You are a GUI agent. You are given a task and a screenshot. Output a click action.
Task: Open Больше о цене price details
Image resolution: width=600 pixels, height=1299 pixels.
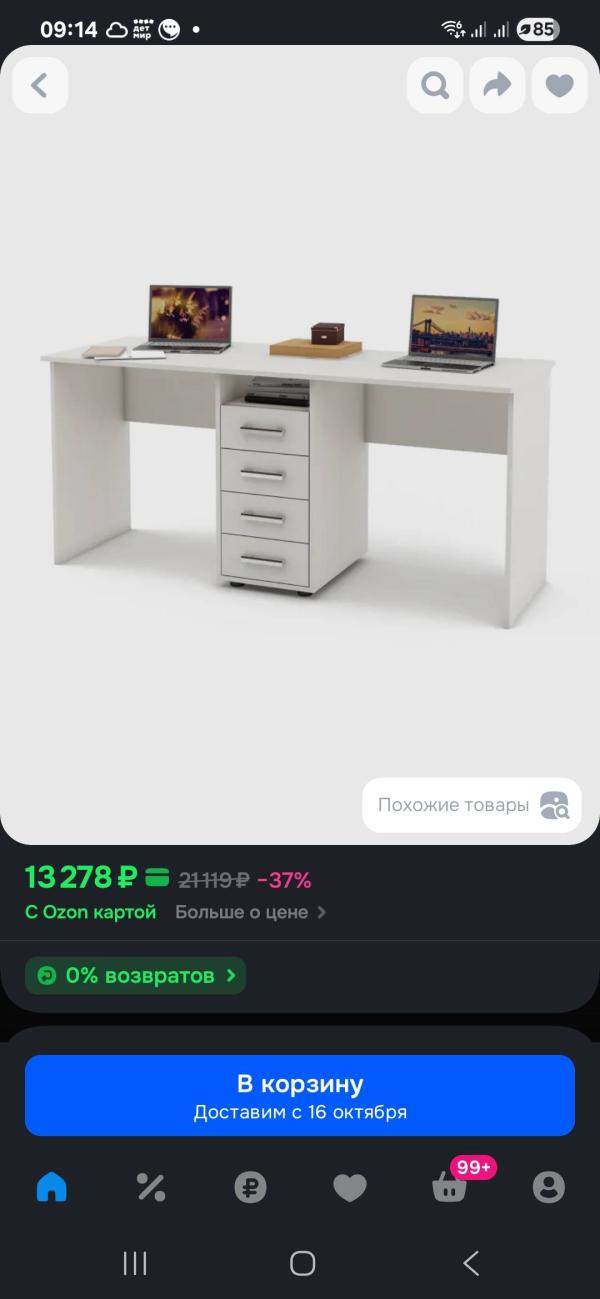click(x=251, y=912)
